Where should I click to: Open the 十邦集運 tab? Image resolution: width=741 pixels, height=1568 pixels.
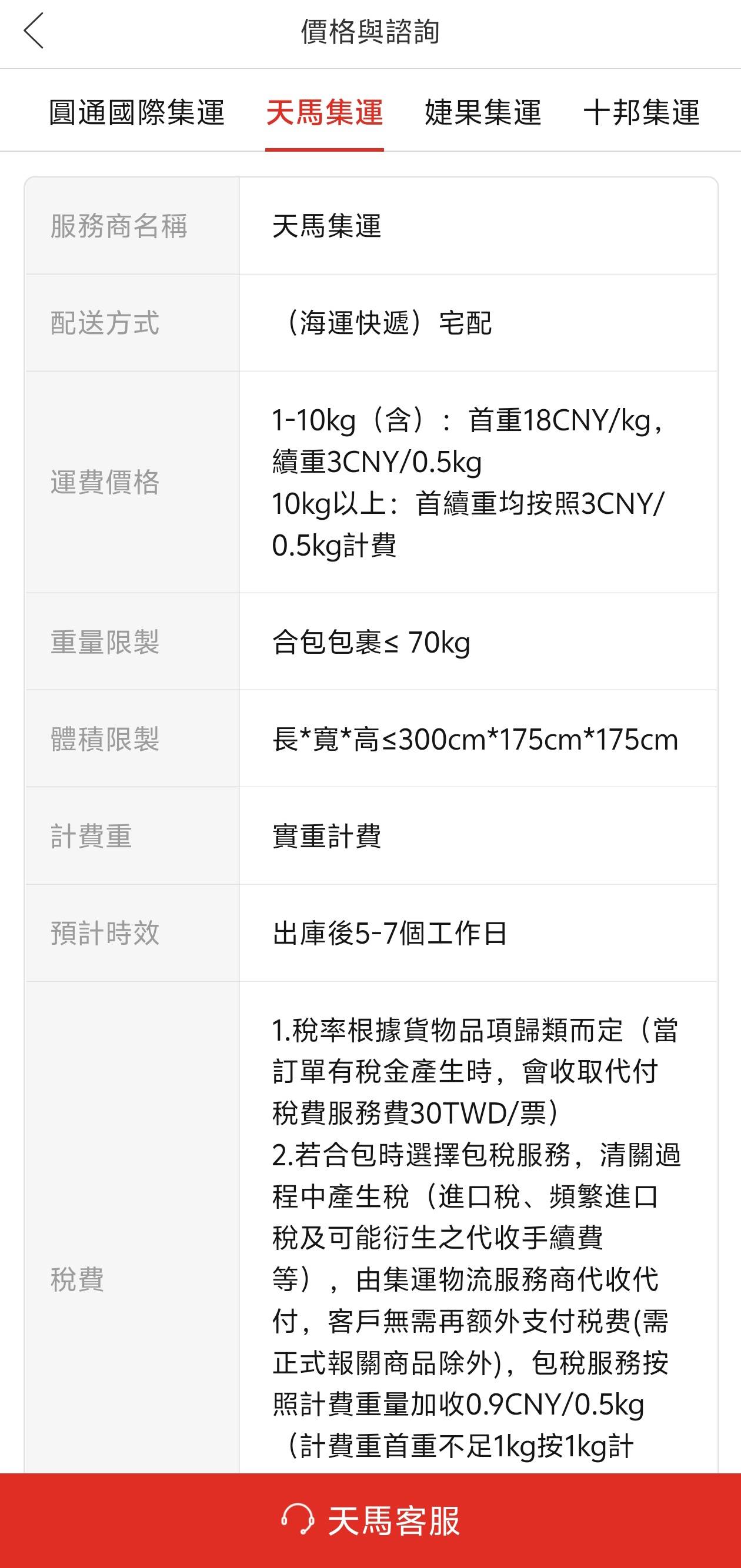click(x=641, y=113)
